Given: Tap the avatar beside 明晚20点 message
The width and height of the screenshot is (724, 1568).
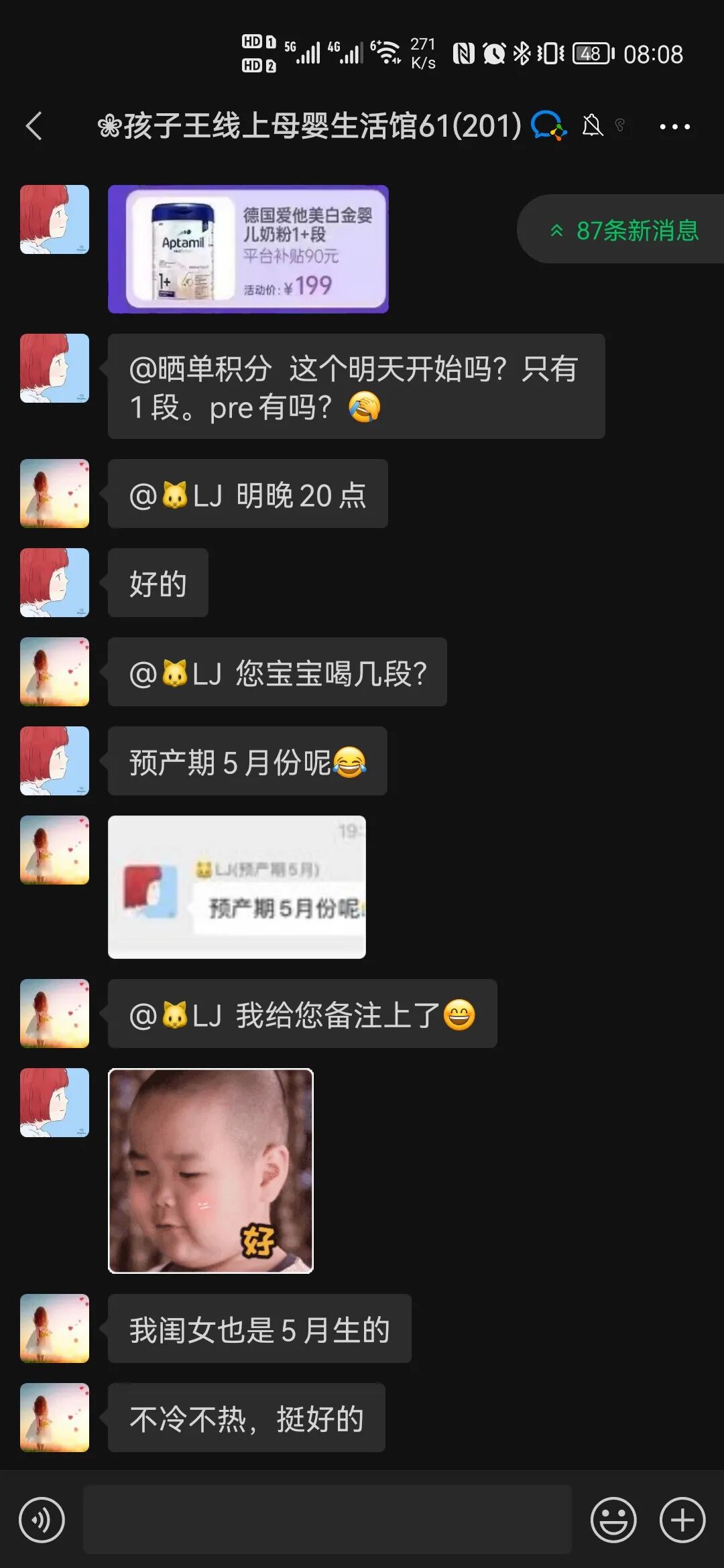Looking at the screenshot, I should [x=54, y=493].
